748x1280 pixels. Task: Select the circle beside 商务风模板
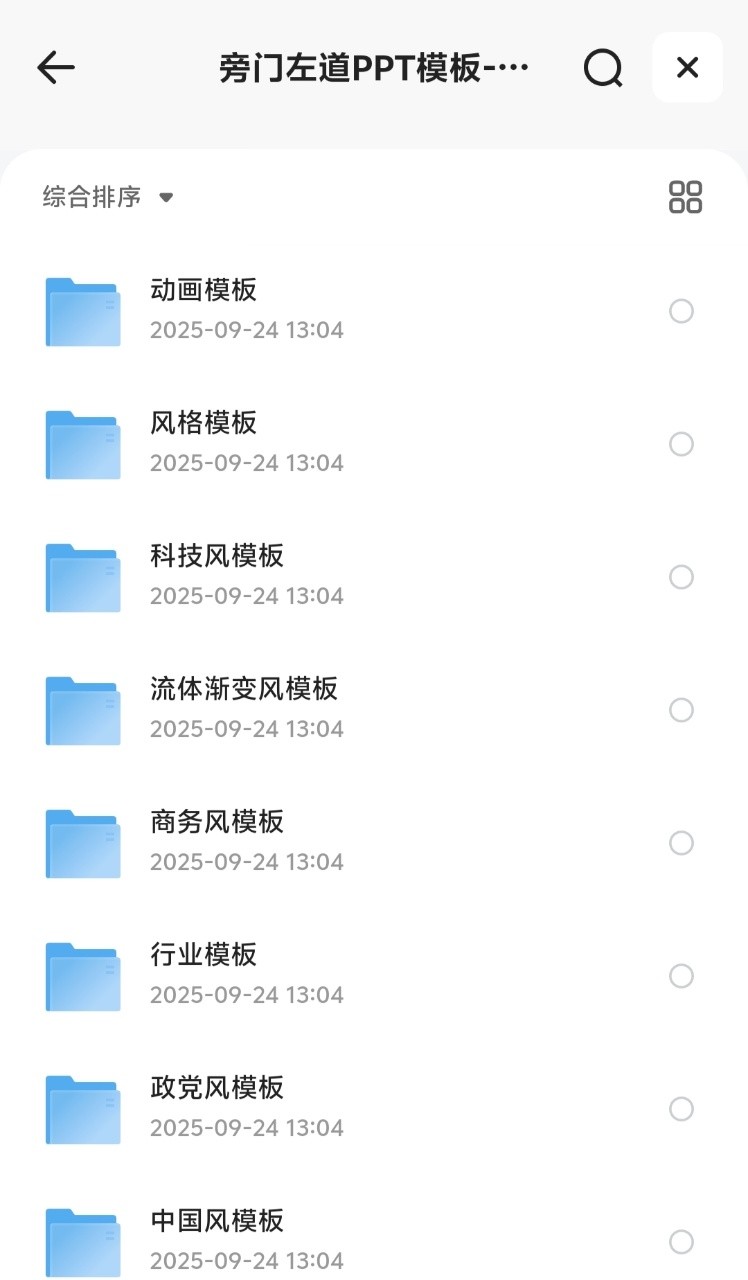pos(681,843)
